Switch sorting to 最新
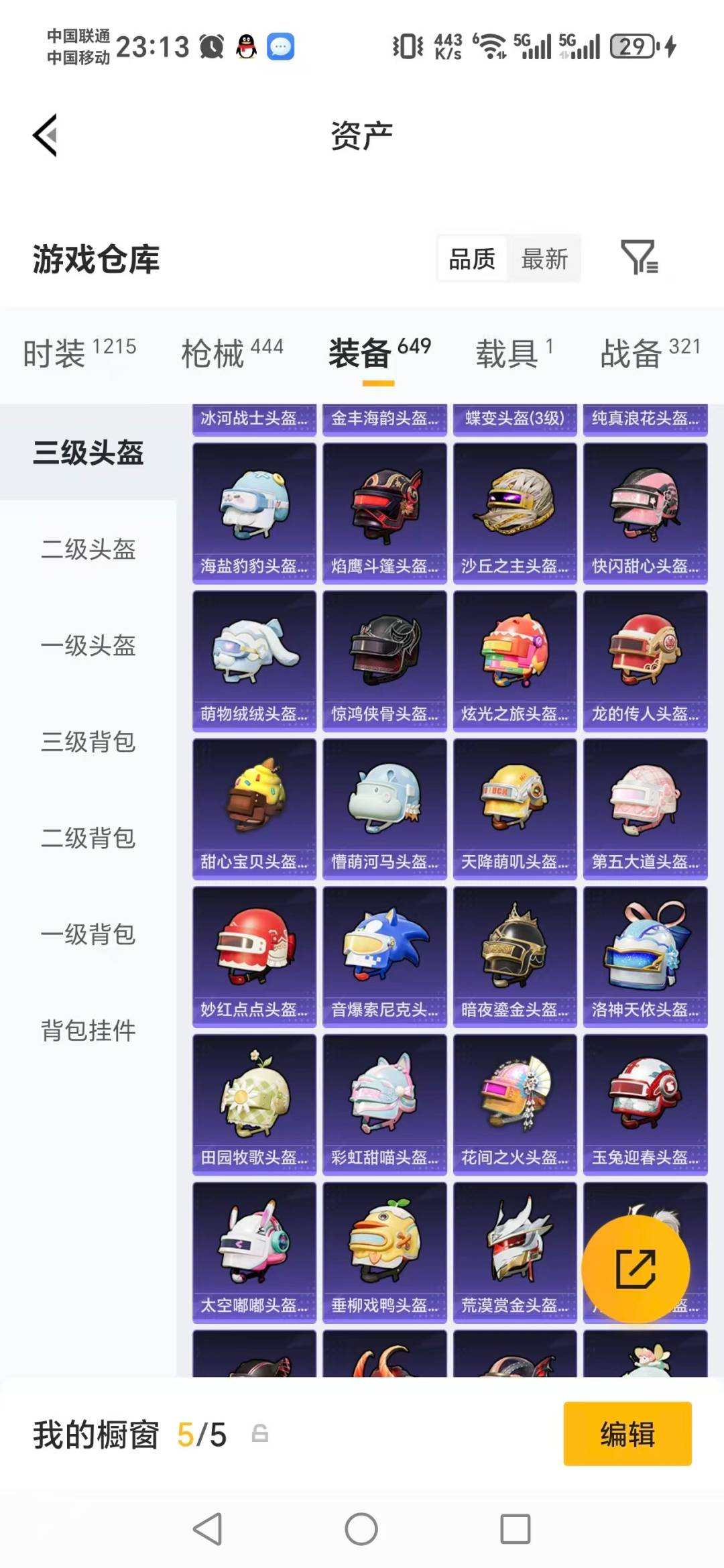This screenshot has width=724, height=1568. (546, 258)
